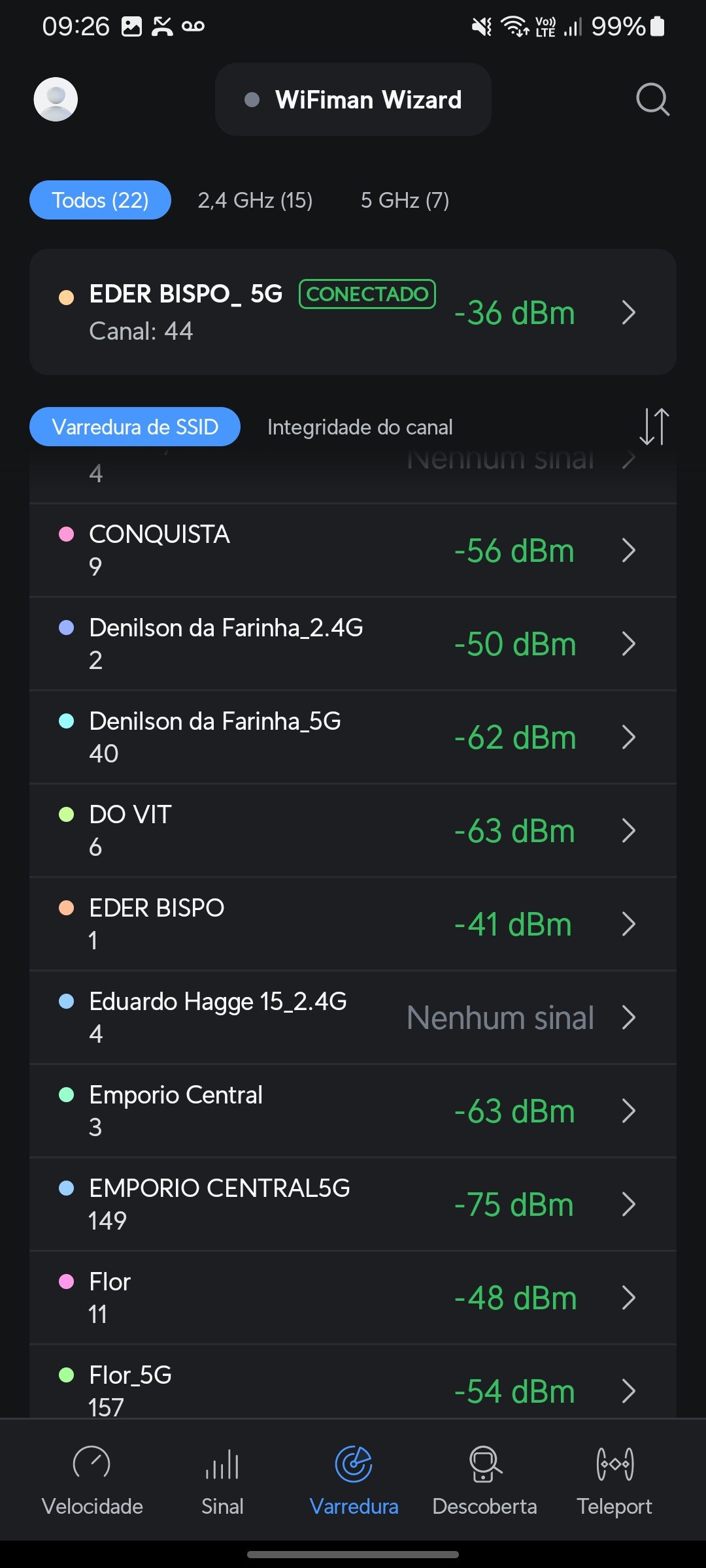Open EDER BISPO channel 1 network
Viewport: 706px width, 1568px height.
[x=353, y=924]
